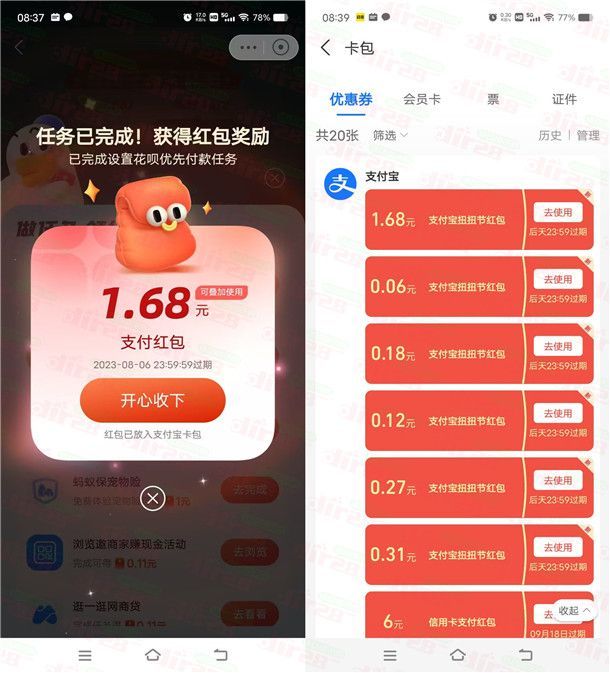This screenshot has height=673, width=610.
Task: Tap the 开心收下 button
Action: tap(152, 400)
